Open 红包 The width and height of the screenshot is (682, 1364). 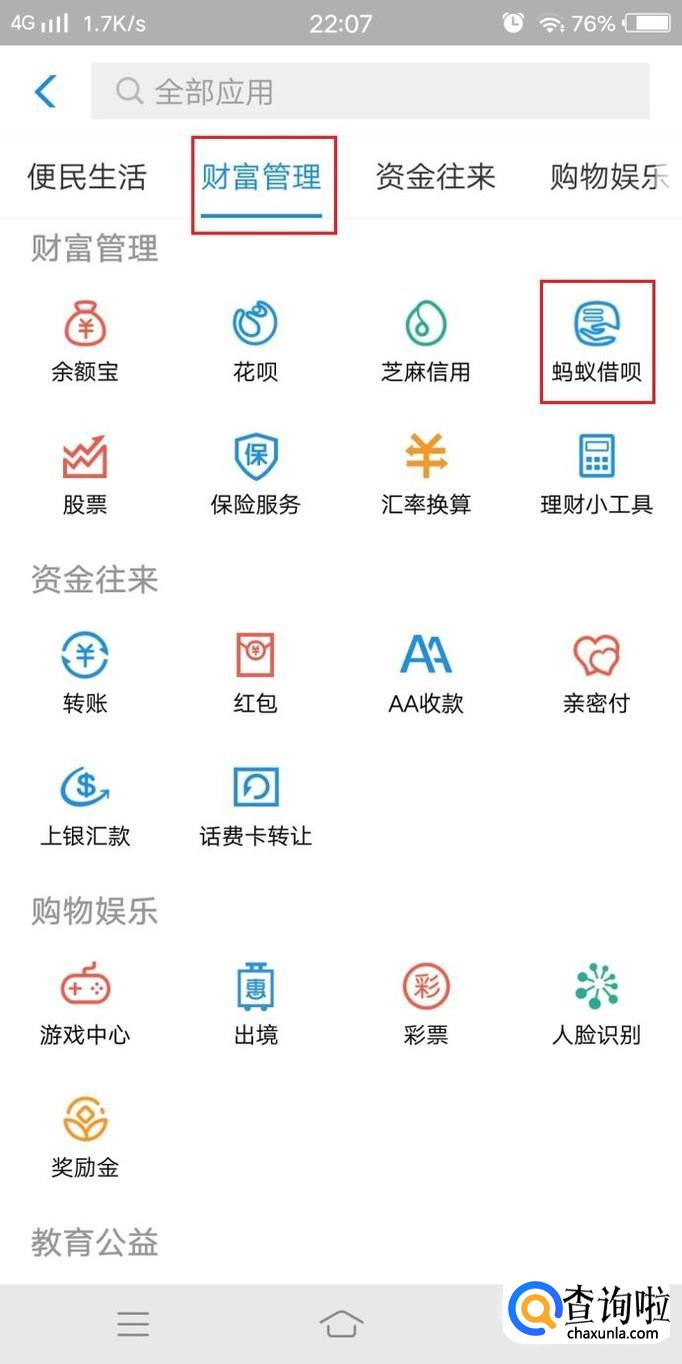coord(255,672)
